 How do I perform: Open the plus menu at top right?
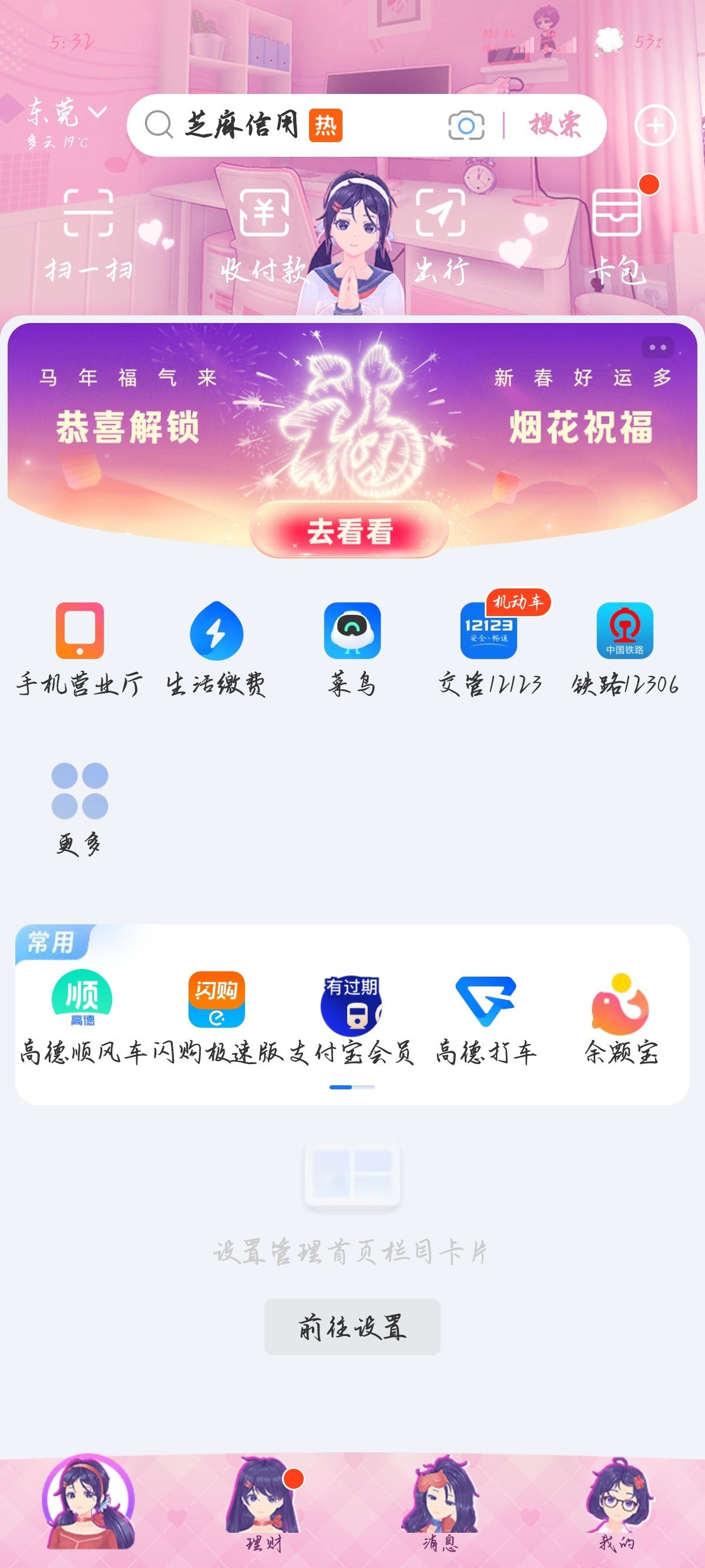655,126
